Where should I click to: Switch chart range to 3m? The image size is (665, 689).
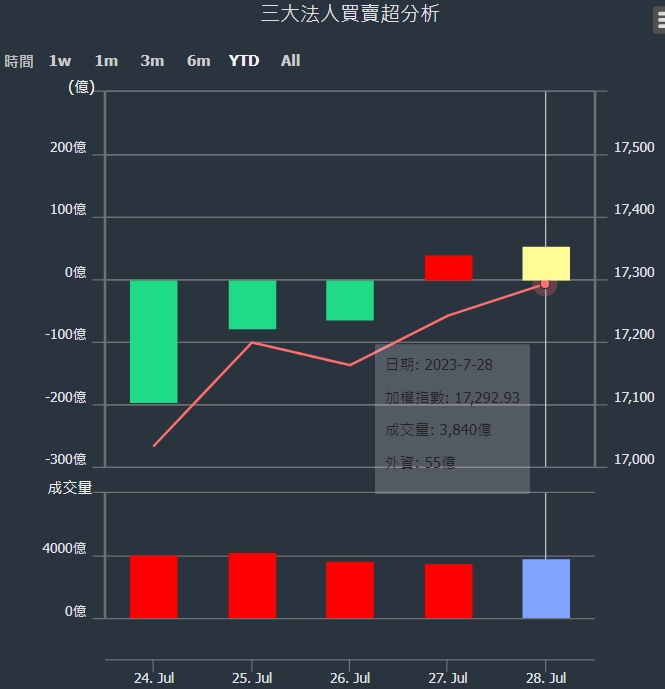click(152, 61)
